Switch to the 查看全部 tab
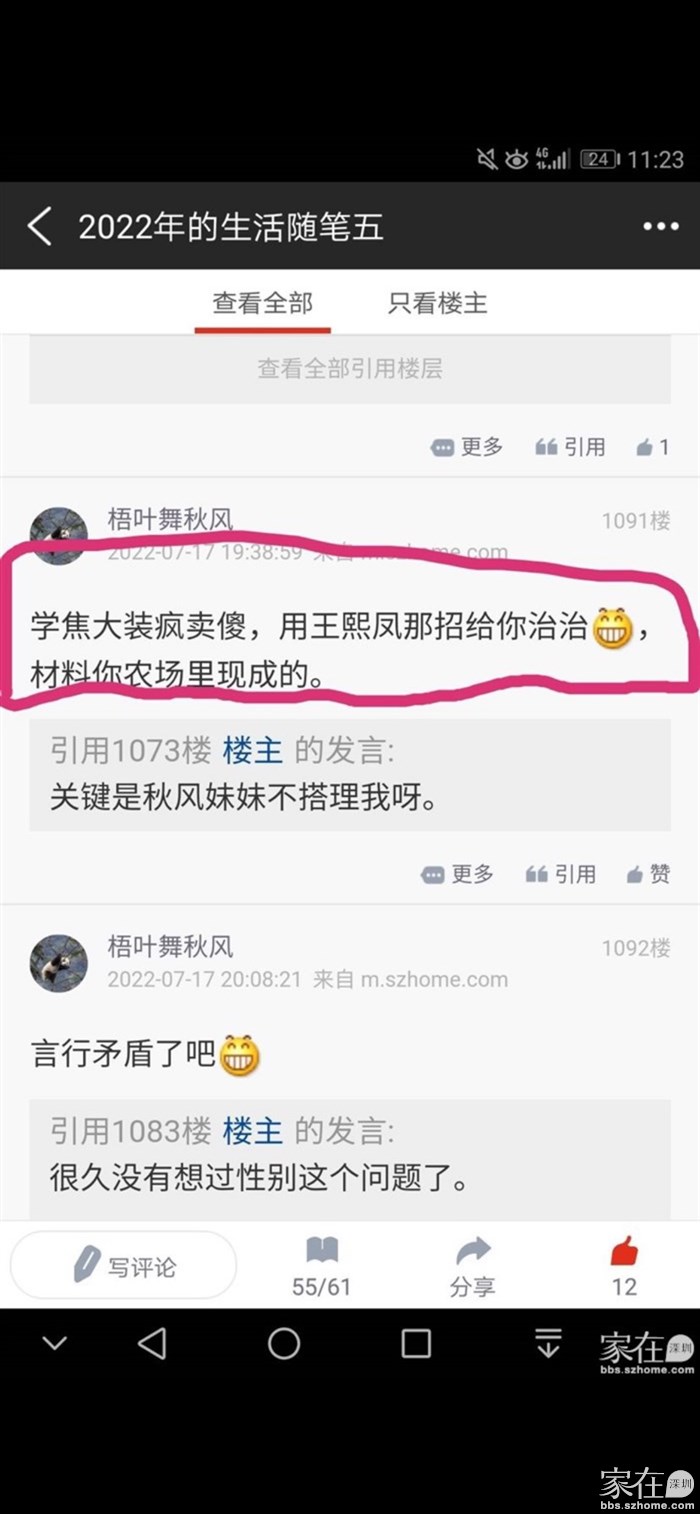Image resolution: width=700 pixels, height=1514 pixels. click(x=262, y=303)
